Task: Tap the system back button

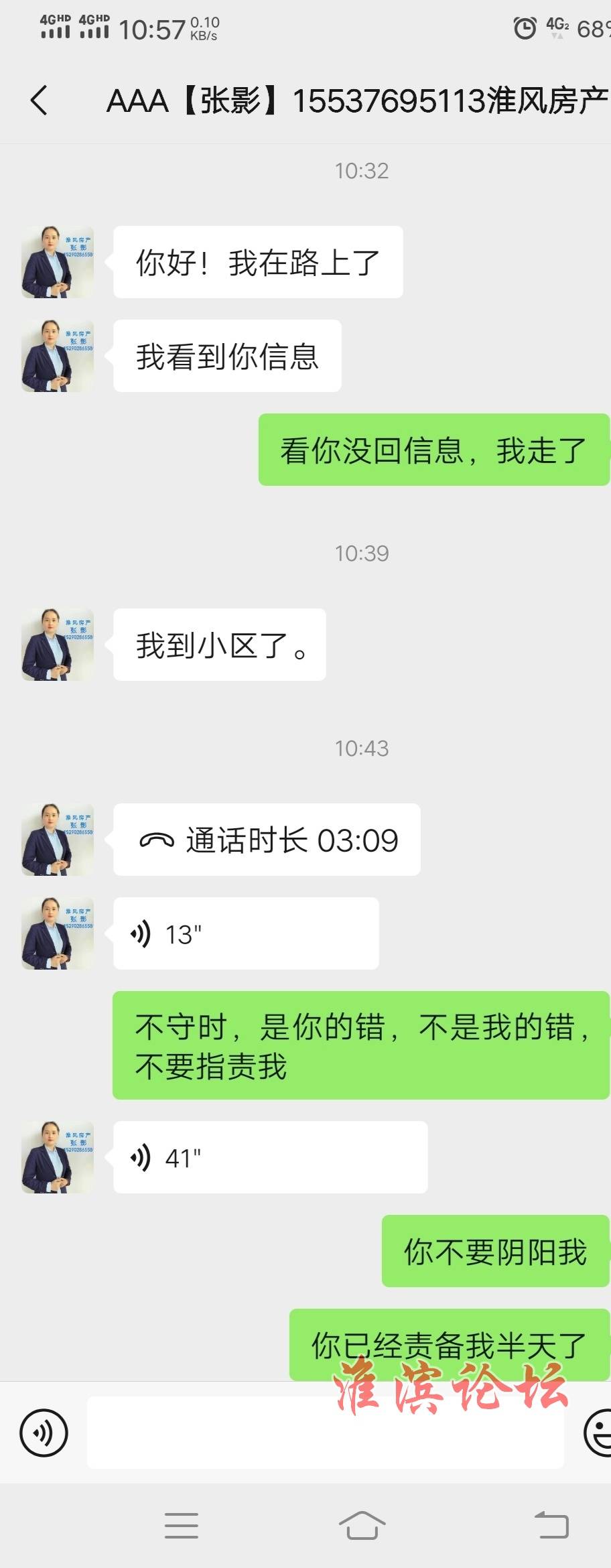Action: (x=551, y=1526)
